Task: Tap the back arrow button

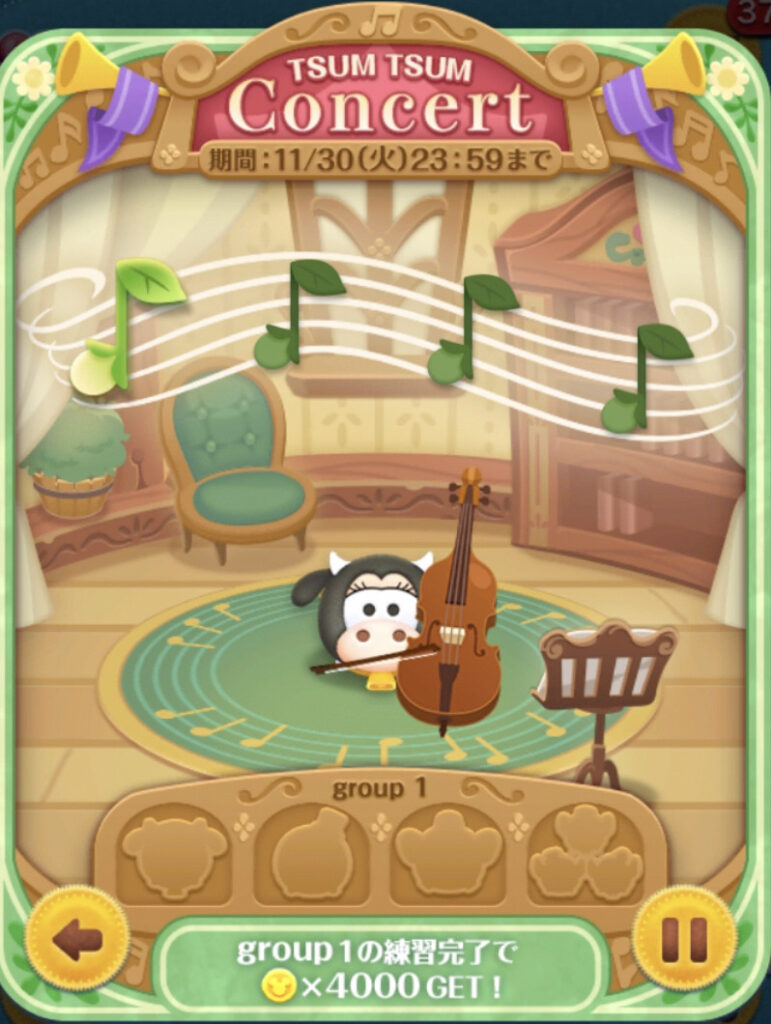Action: 77,938
